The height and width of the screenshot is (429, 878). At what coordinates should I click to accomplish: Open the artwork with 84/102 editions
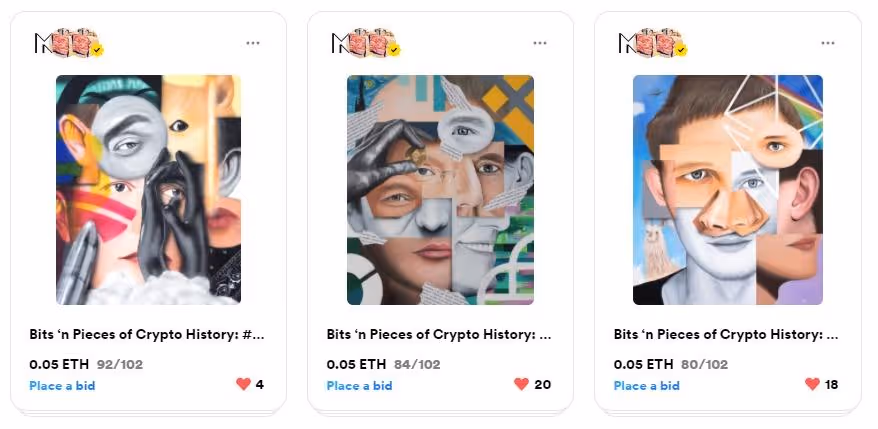(x=440, y=190)
